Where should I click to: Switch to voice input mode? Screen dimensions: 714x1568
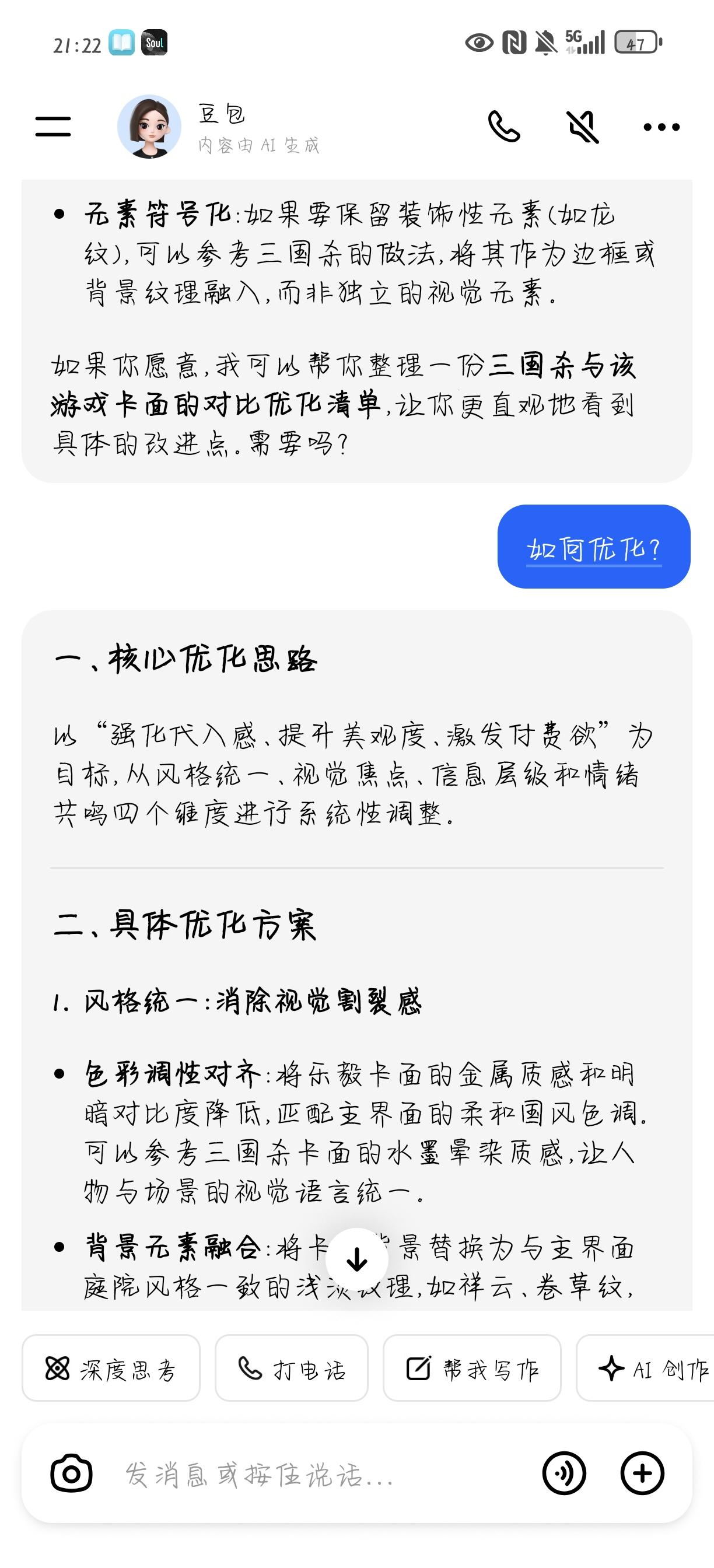click(564, 1473)
